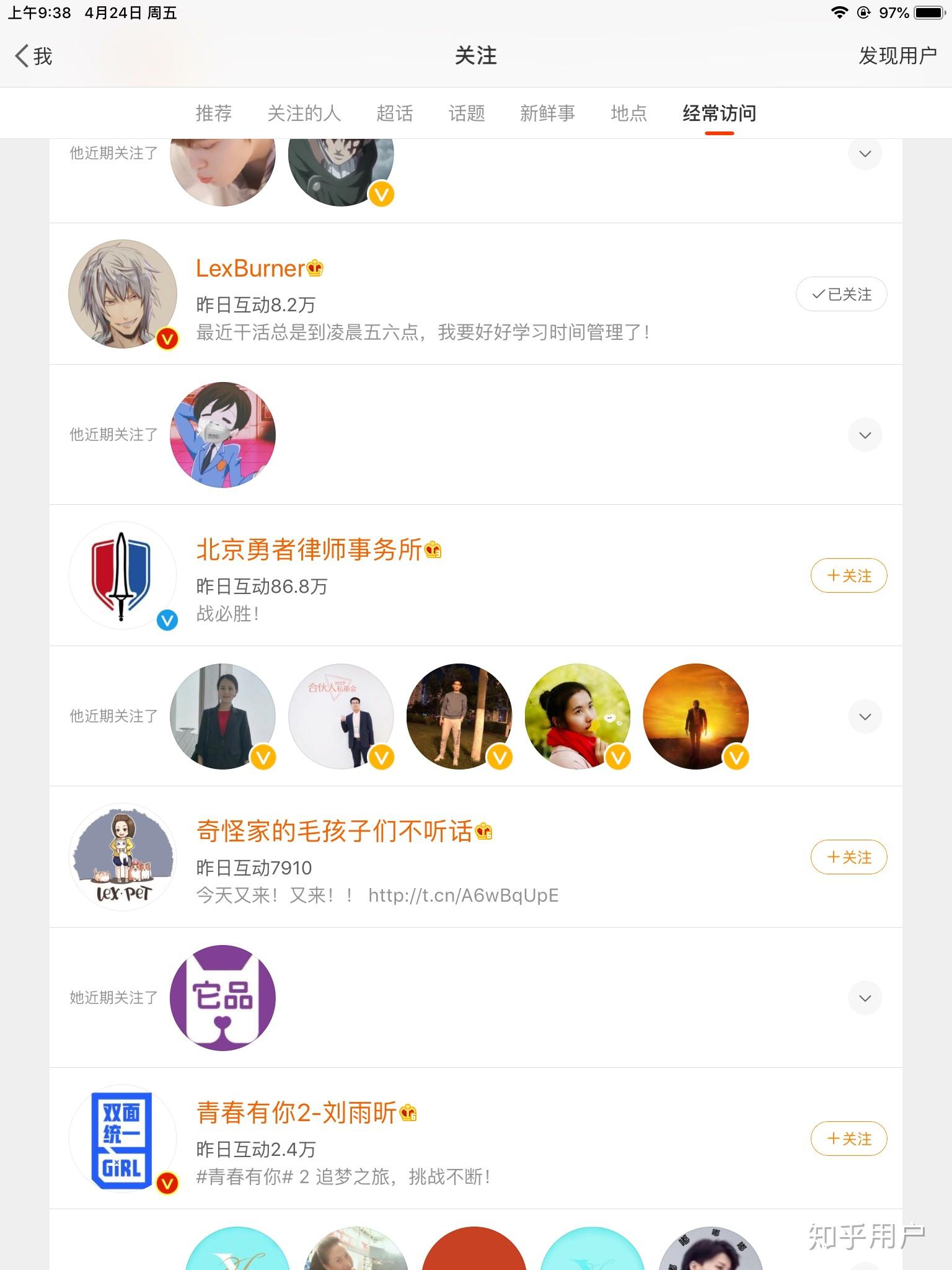The width and height of the screenshot is (952, 1270).
Task: Switch to the 超话 tab
Action: 395,113
